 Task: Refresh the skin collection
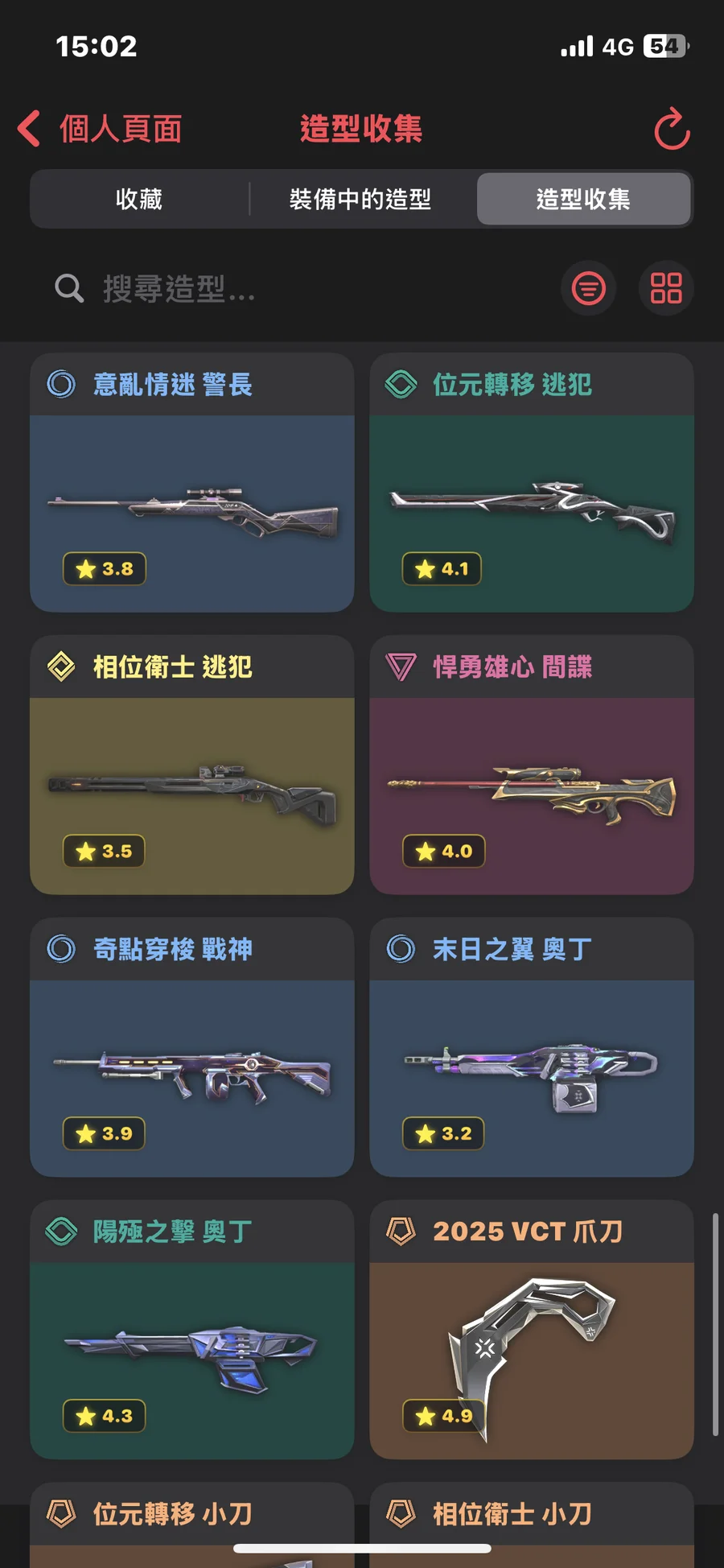click(672, 130)
